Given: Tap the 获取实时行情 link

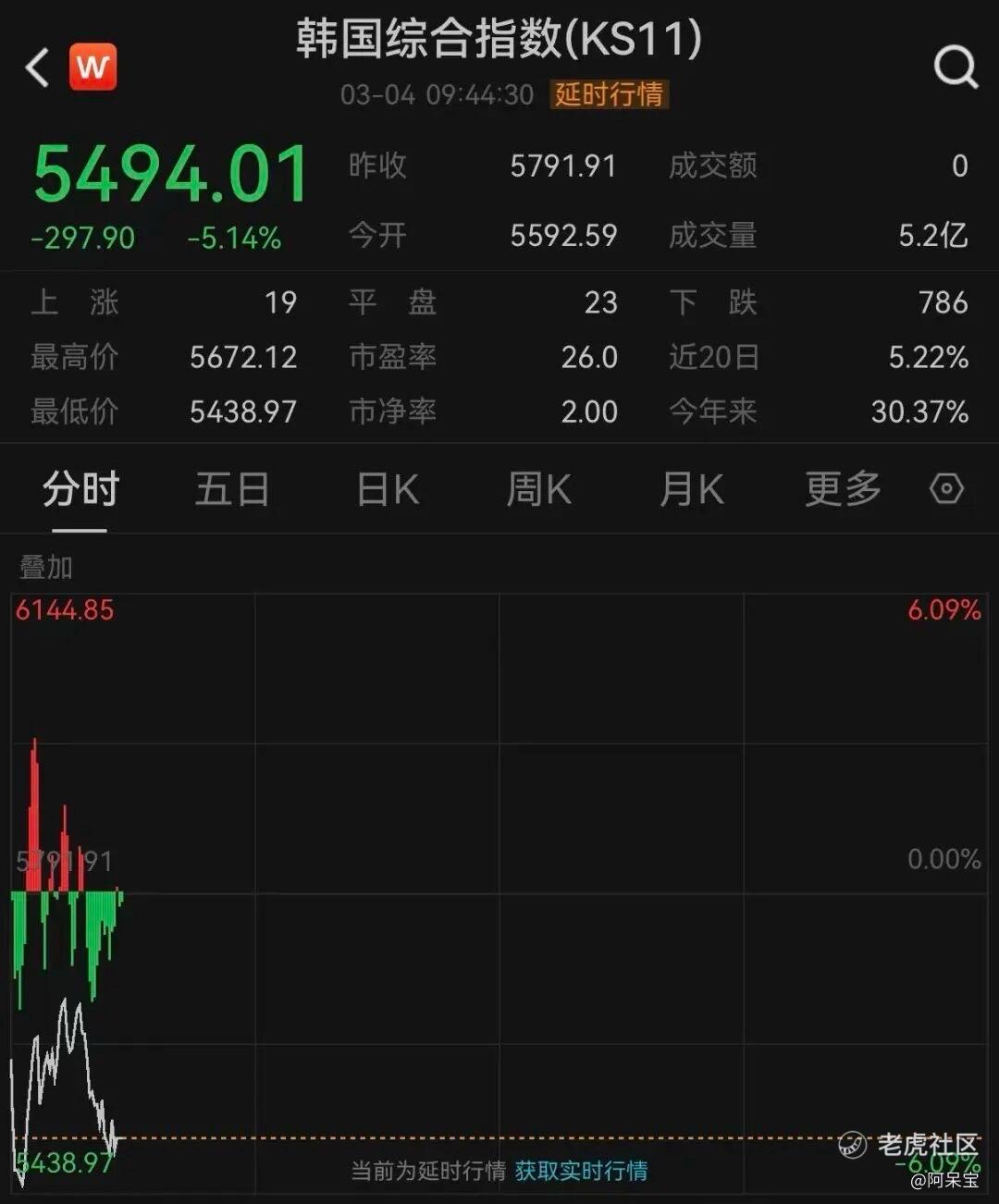Looking at the screenshot, I should pos(581,1171).
